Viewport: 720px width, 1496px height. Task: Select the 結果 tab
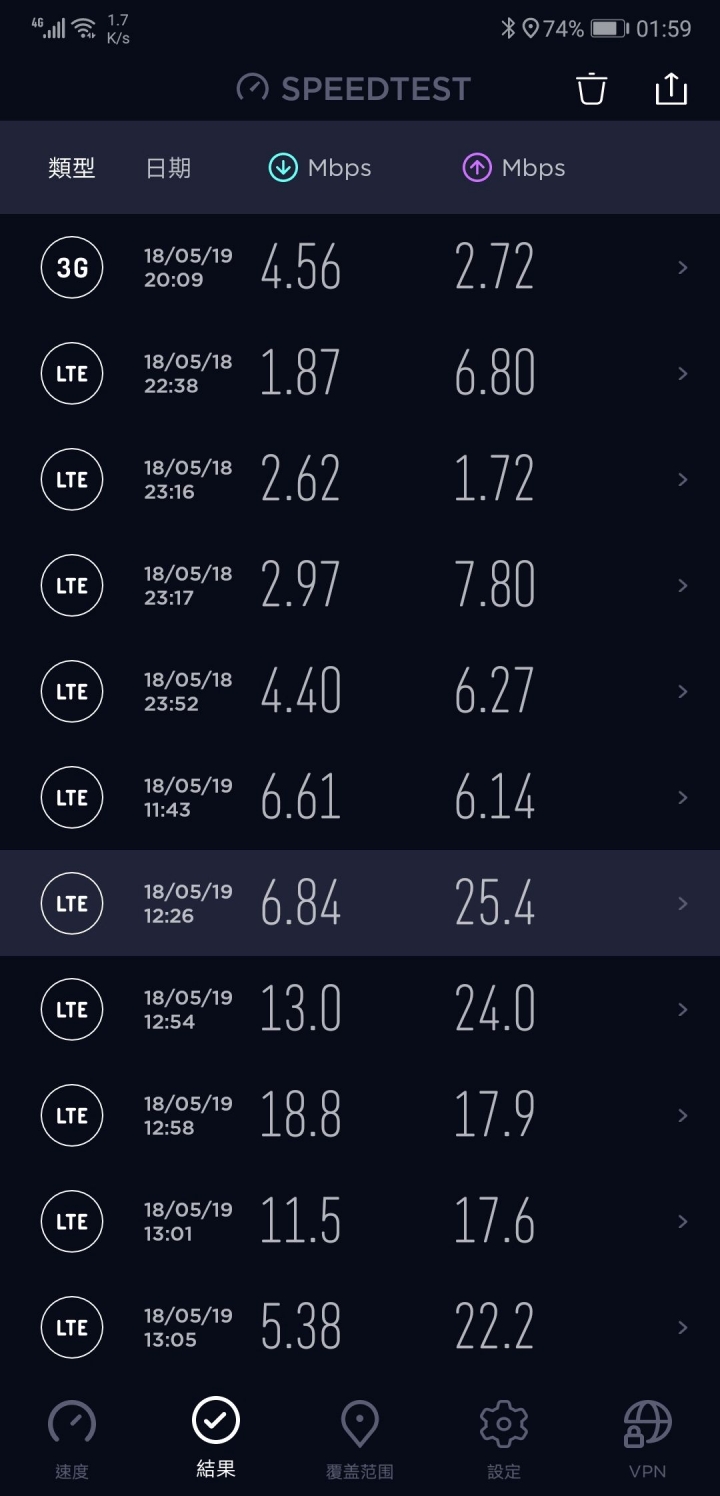coord(216,1439)
